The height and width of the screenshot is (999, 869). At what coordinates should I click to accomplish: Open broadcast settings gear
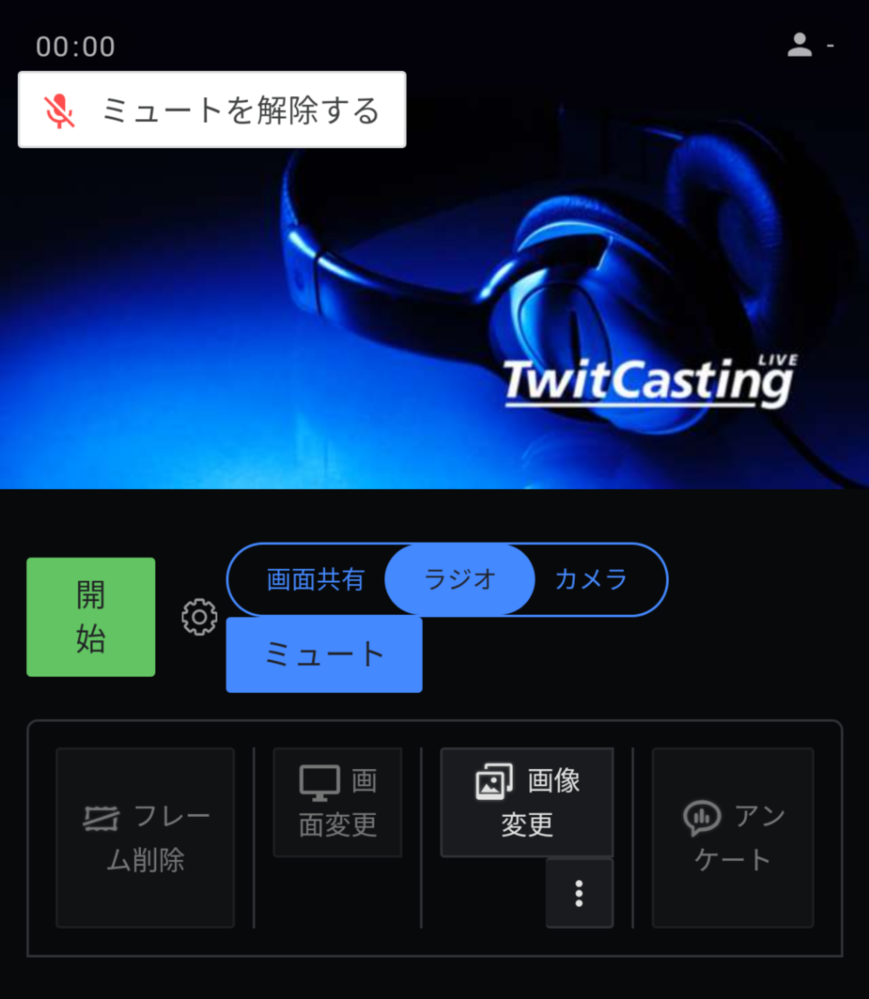199,617
